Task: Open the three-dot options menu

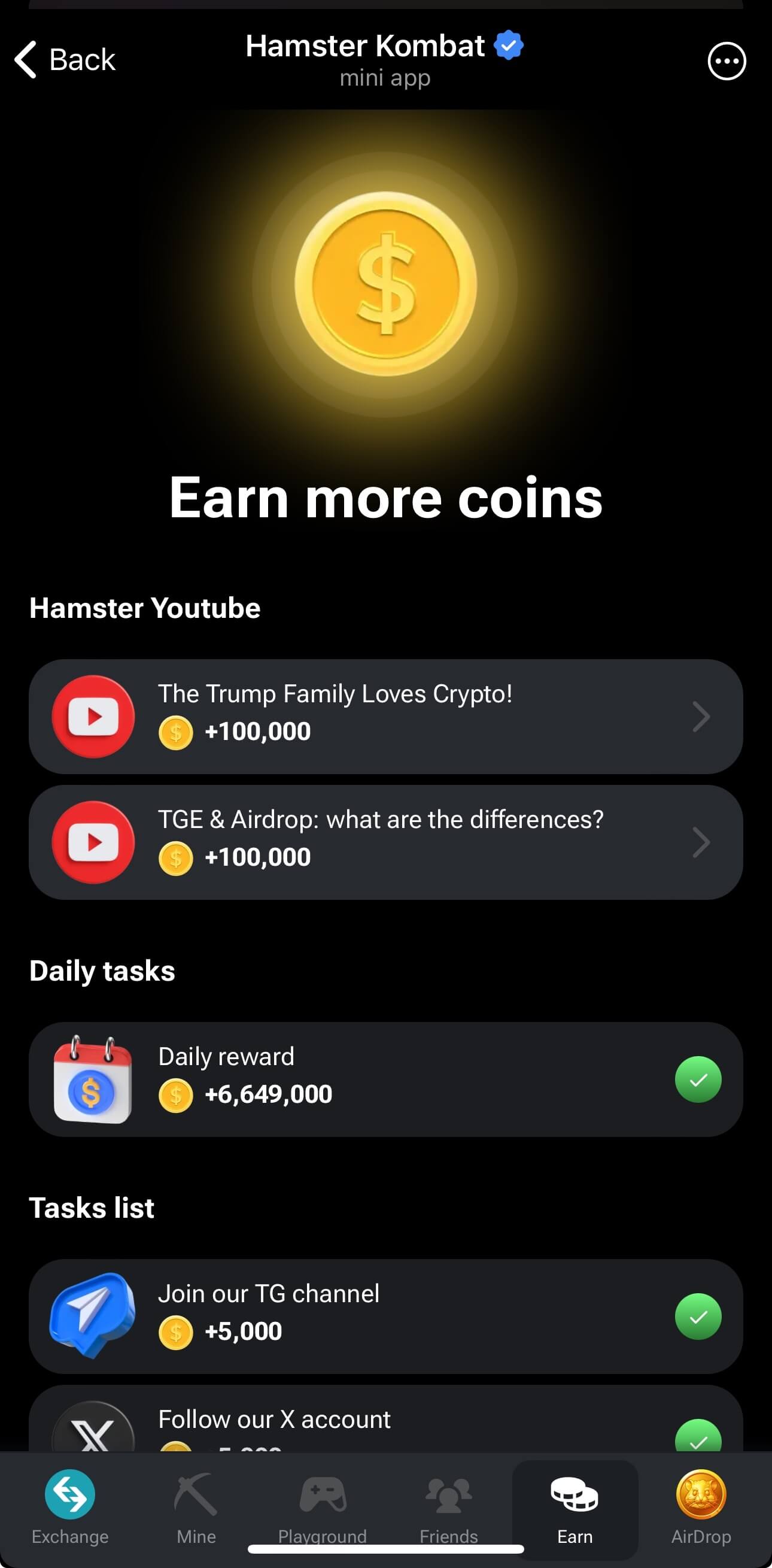Action: [727, 61]
